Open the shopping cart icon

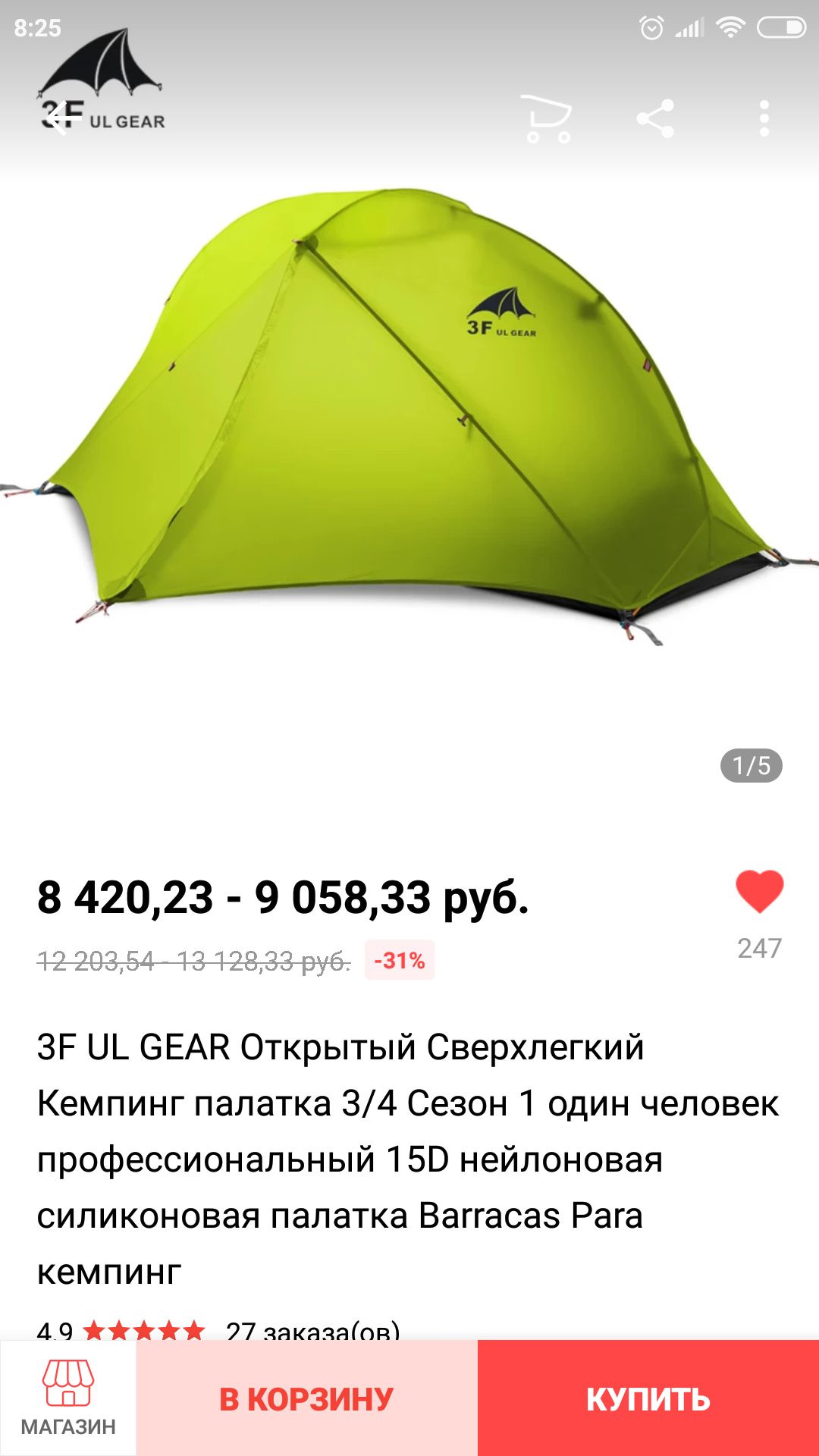click(547, 119)
